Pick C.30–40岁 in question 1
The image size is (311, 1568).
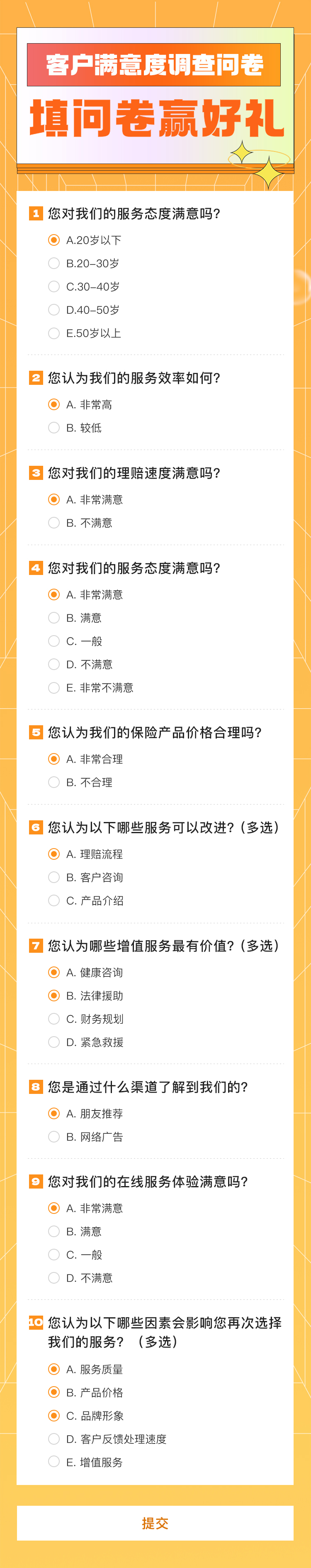pyautogui.click(x=54, y=286)
